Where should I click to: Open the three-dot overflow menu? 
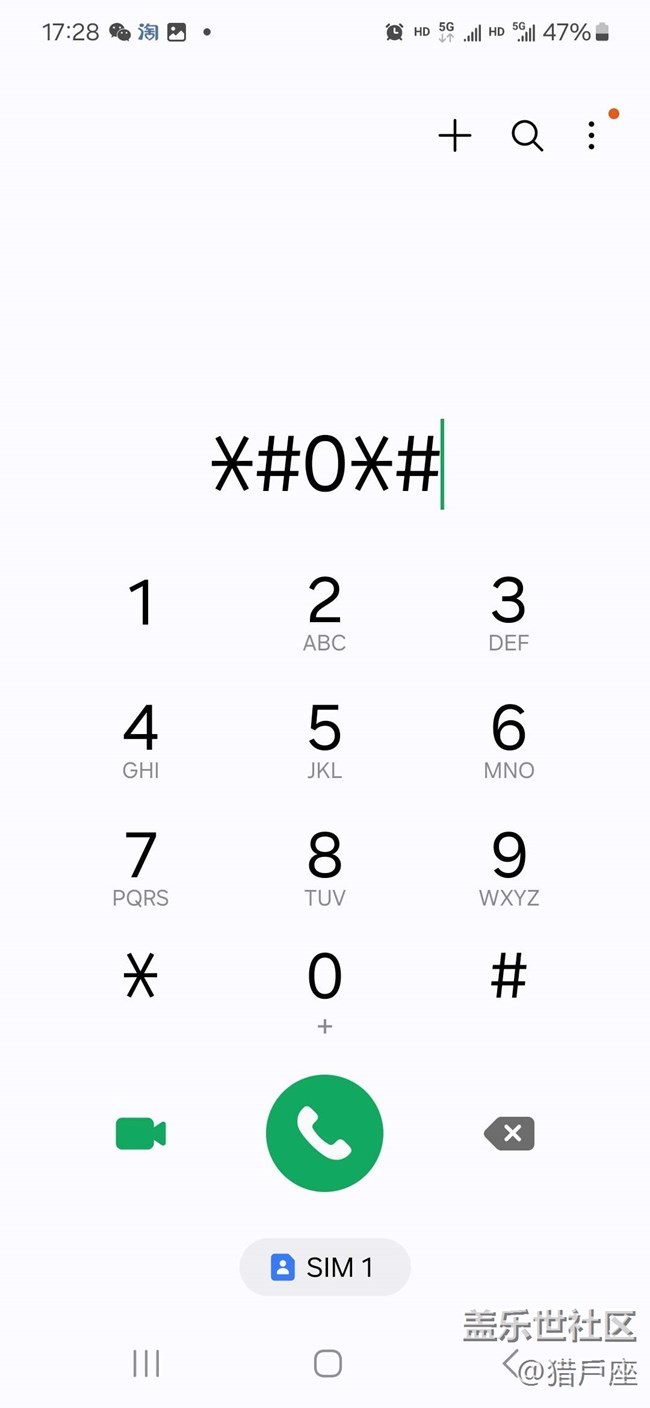(x=591, y=136)
